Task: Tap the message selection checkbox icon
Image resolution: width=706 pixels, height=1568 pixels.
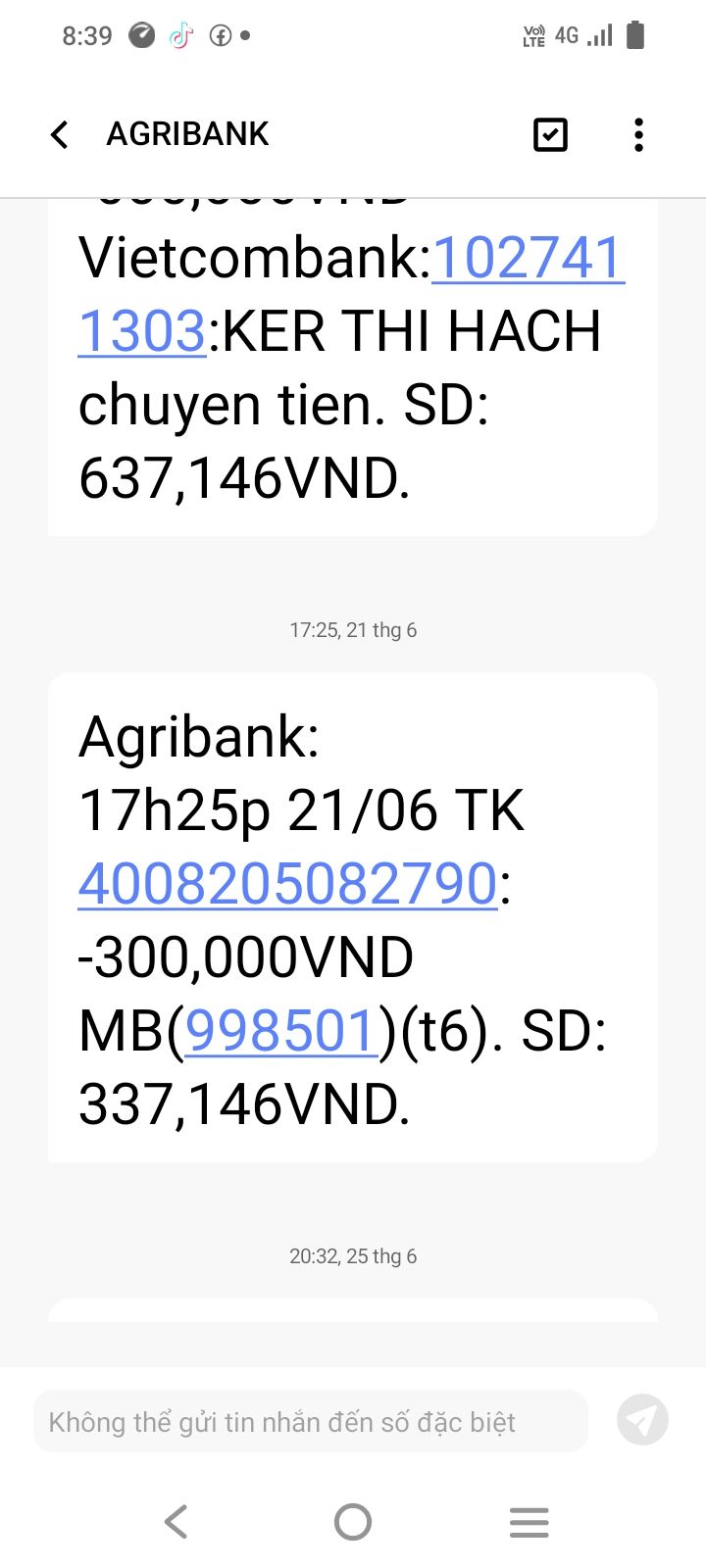Action: pos(550,134)
